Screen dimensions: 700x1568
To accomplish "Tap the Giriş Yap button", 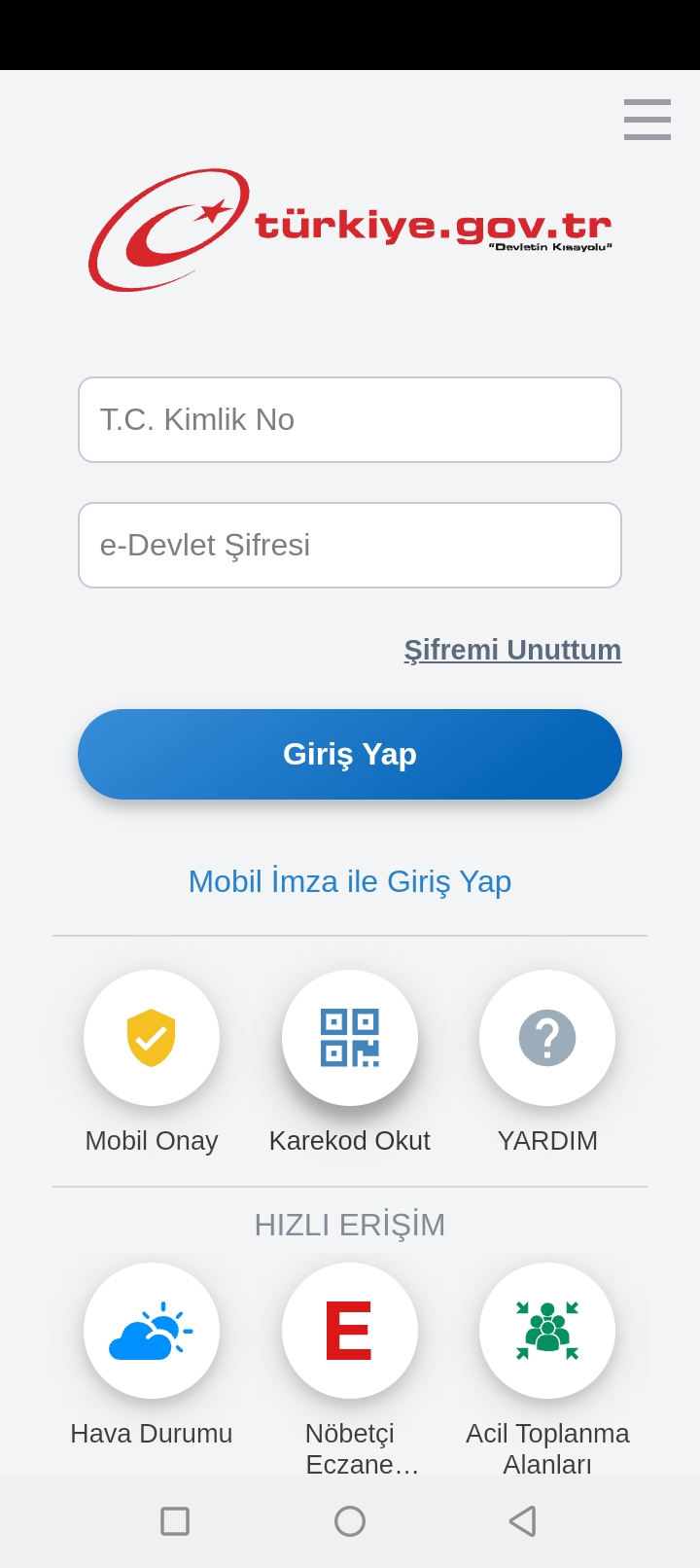I will point(350,754).
